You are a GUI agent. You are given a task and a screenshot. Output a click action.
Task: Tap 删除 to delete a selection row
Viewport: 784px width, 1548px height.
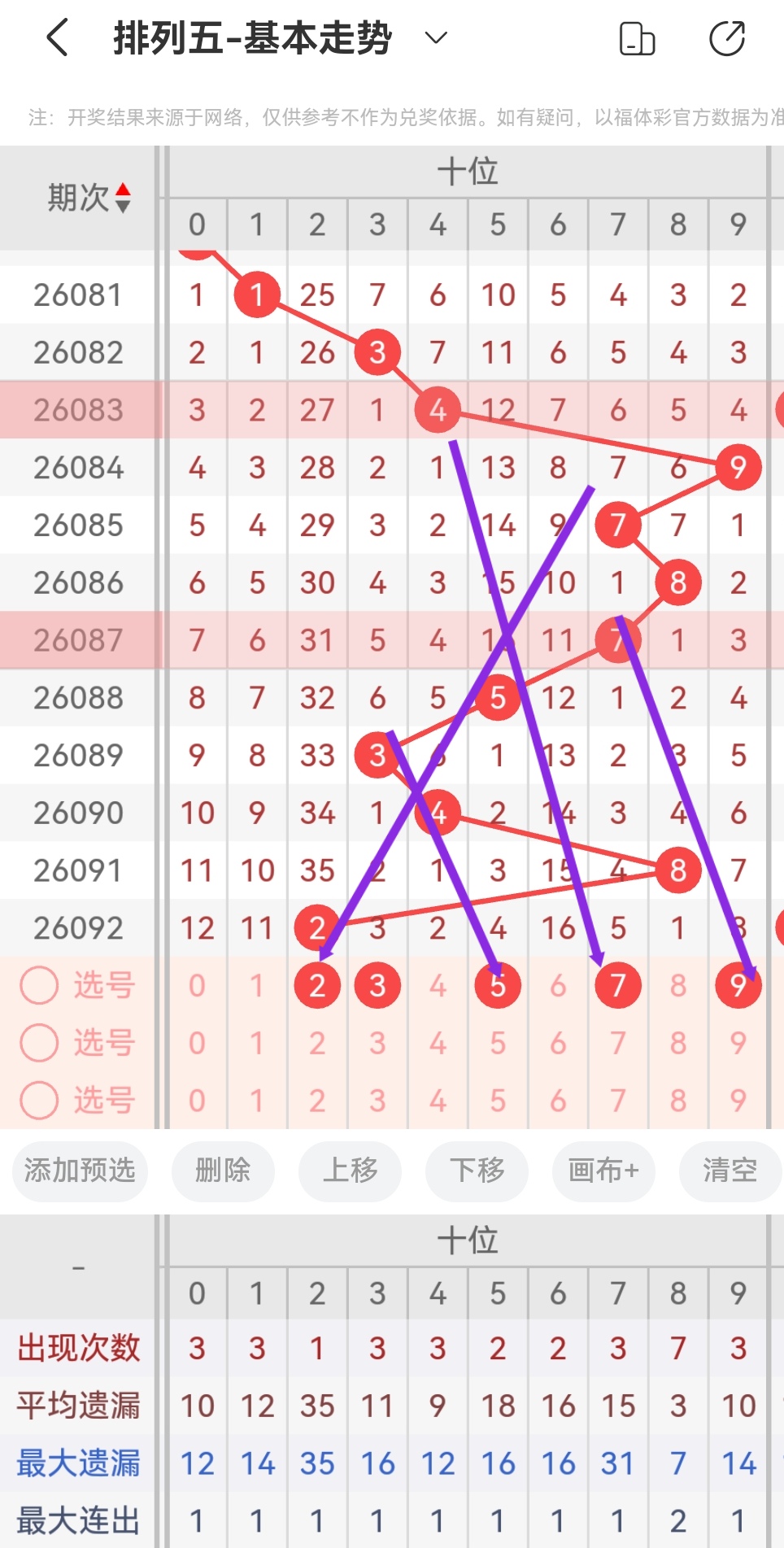pos(223,1171)
